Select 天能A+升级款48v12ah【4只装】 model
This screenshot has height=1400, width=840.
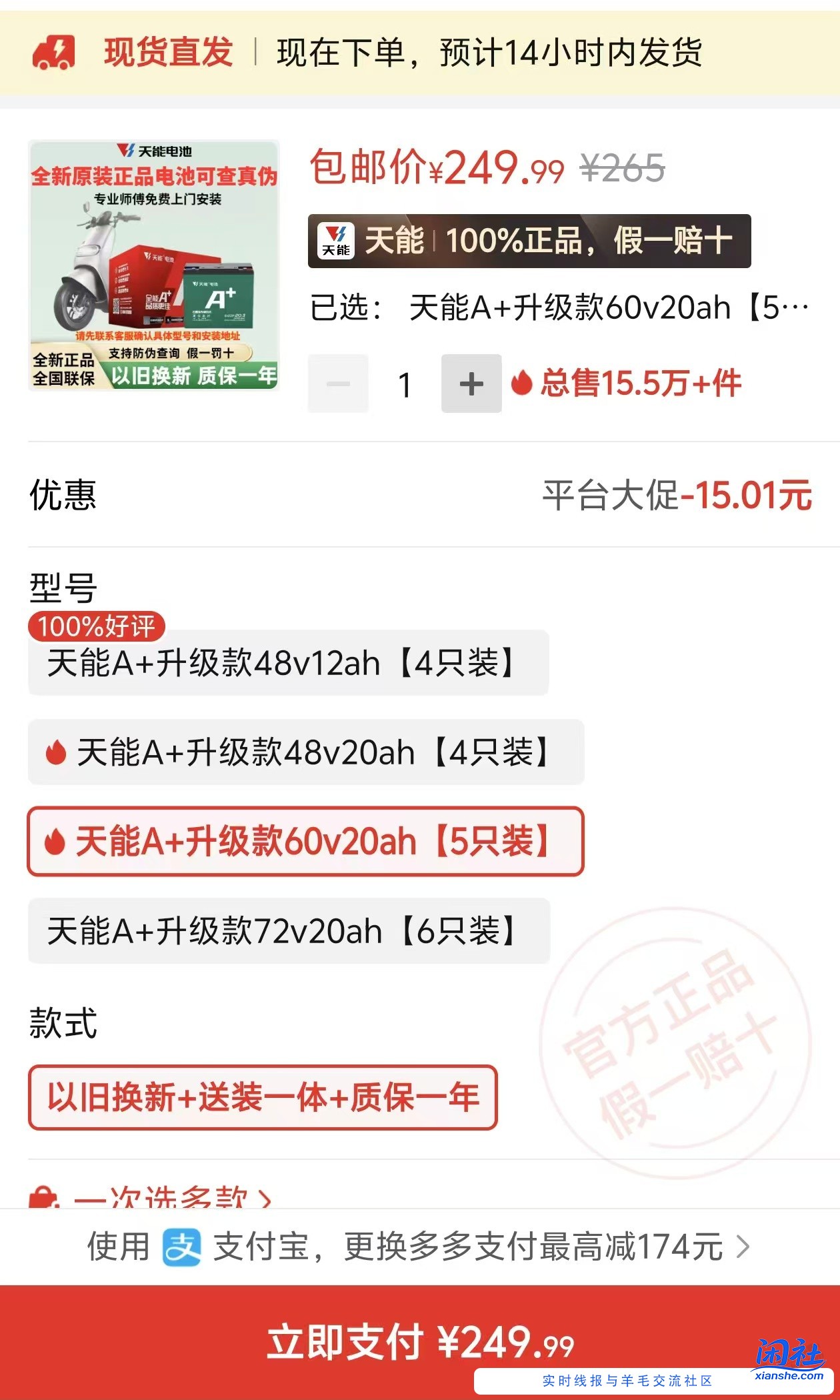288,663
